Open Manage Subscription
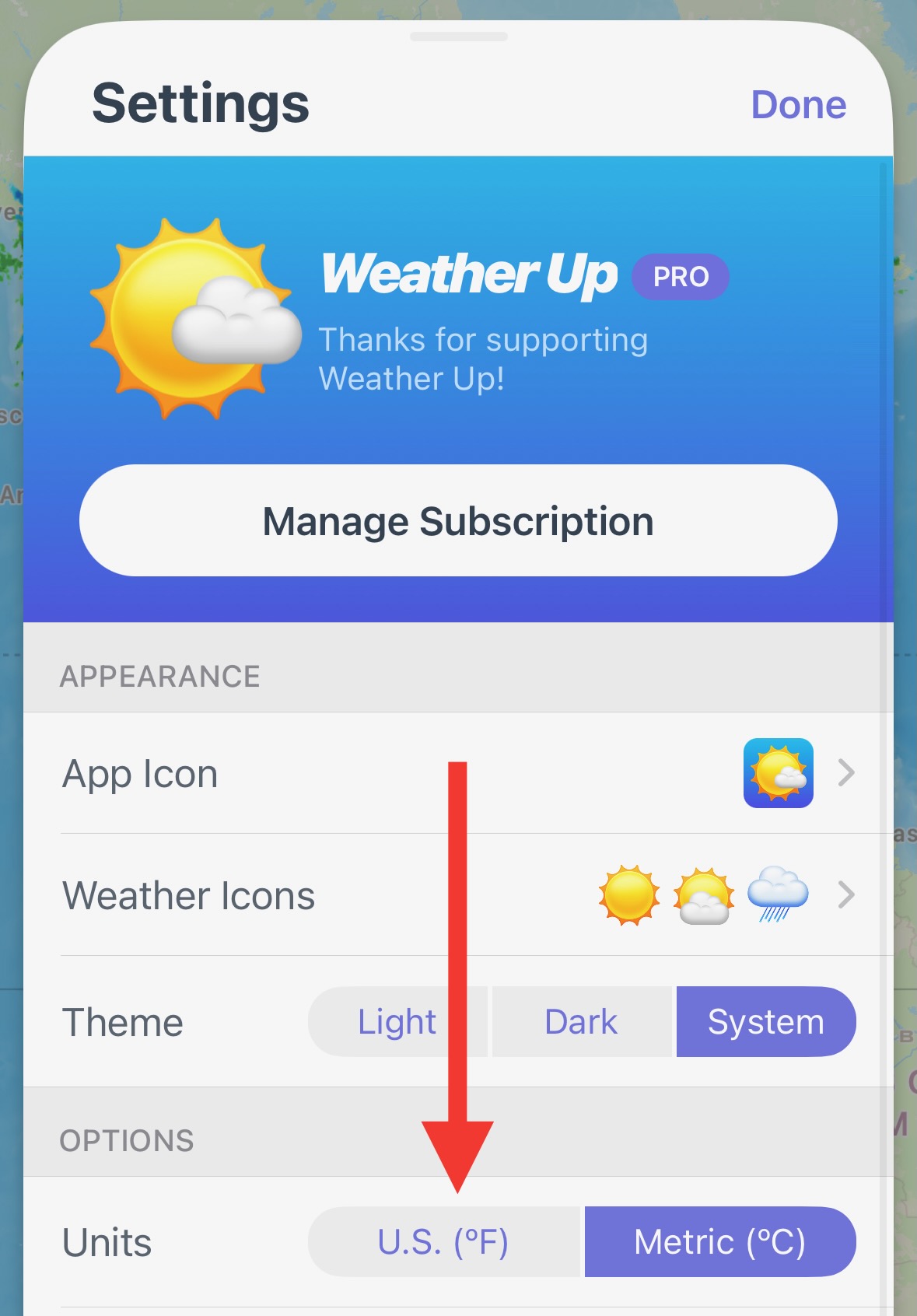917x1316 pixels. pyautogui.click(x=458, y=520)
